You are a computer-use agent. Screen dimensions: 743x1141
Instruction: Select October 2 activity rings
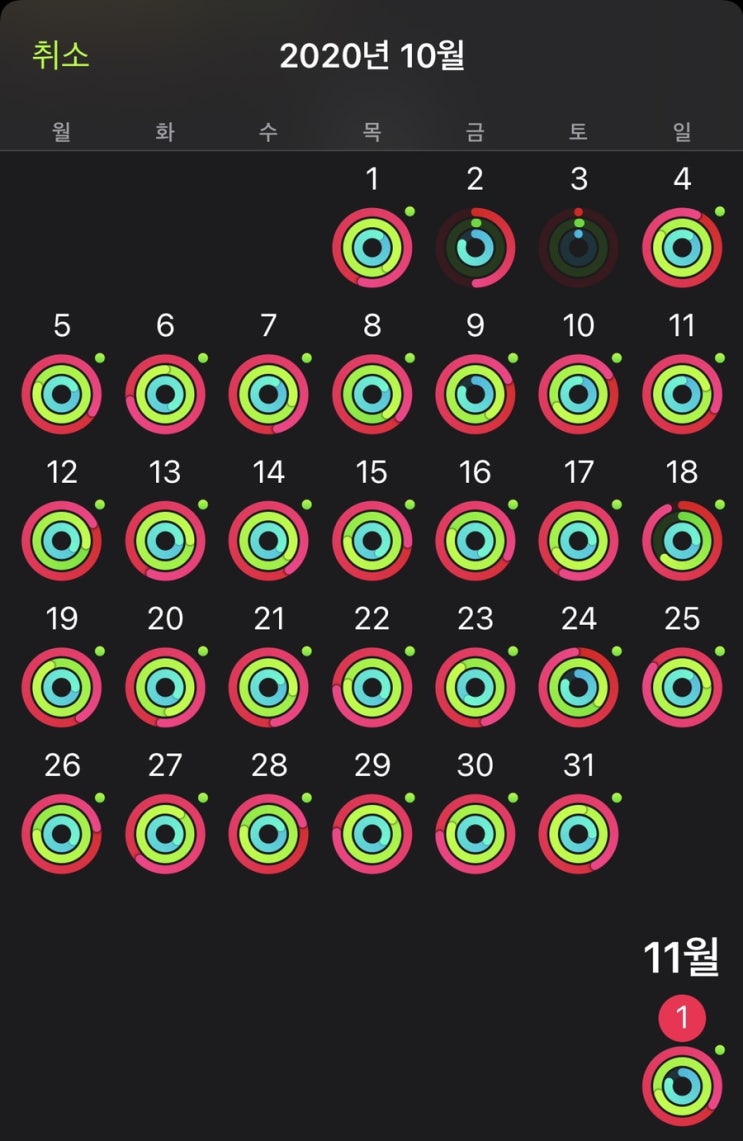pos(475,247)
